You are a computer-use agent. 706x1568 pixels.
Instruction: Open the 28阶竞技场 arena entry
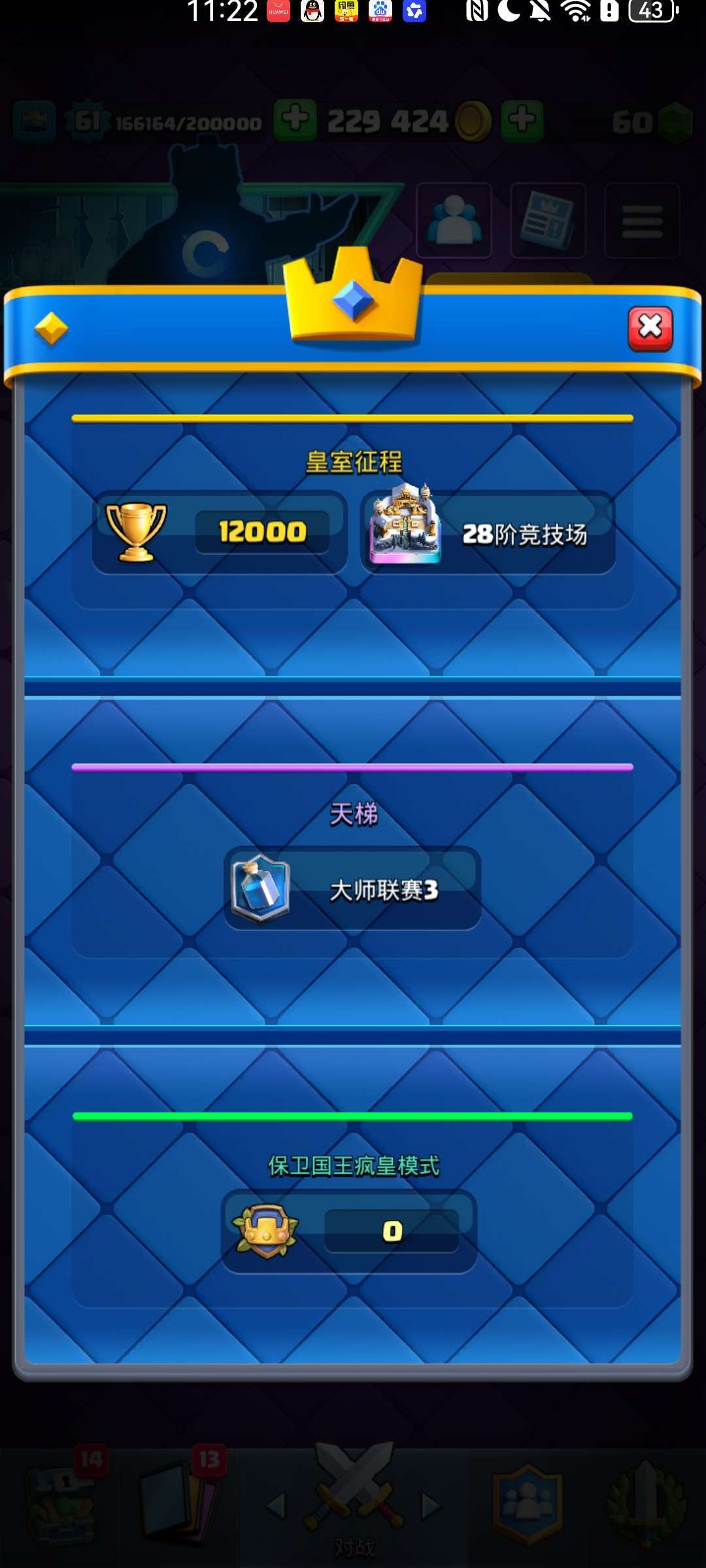488,532
